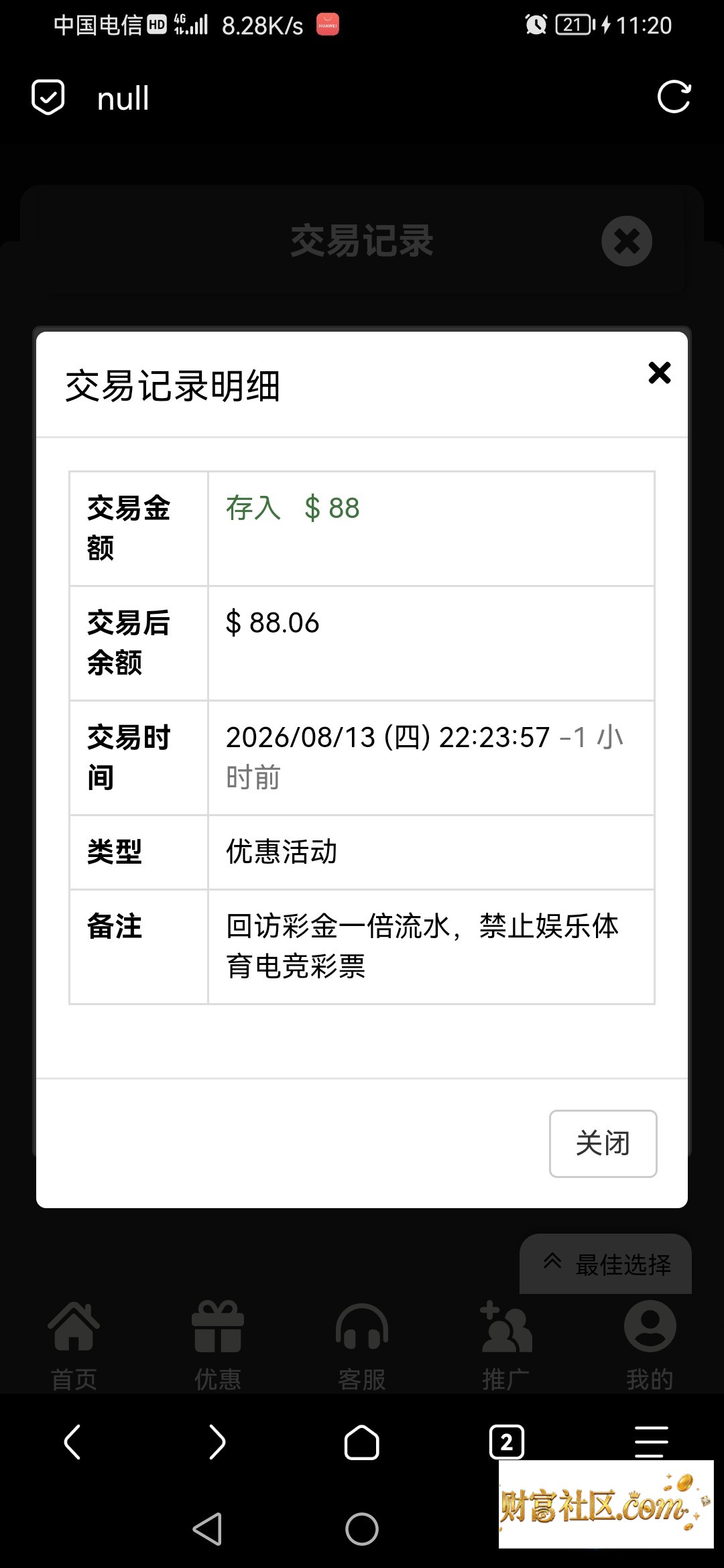Open the site security shield icon
This screenshot has width=724, height=1568.
pyautogui.click(x=48, y=97)
